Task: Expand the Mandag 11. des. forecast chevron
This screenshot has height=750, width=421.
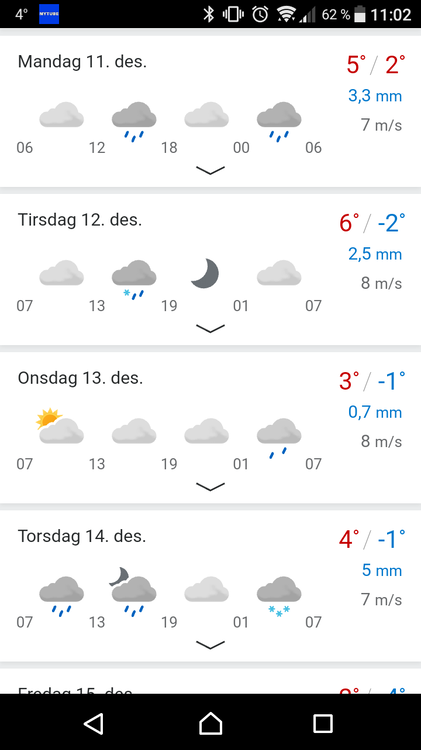Action: (x=210, y=170)
